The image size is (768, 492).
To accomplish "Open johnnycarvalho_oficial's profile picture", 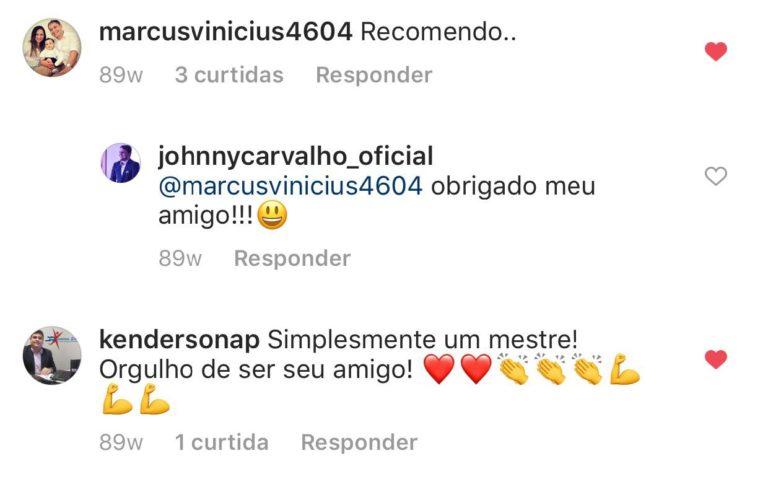I will coord(121,162).
